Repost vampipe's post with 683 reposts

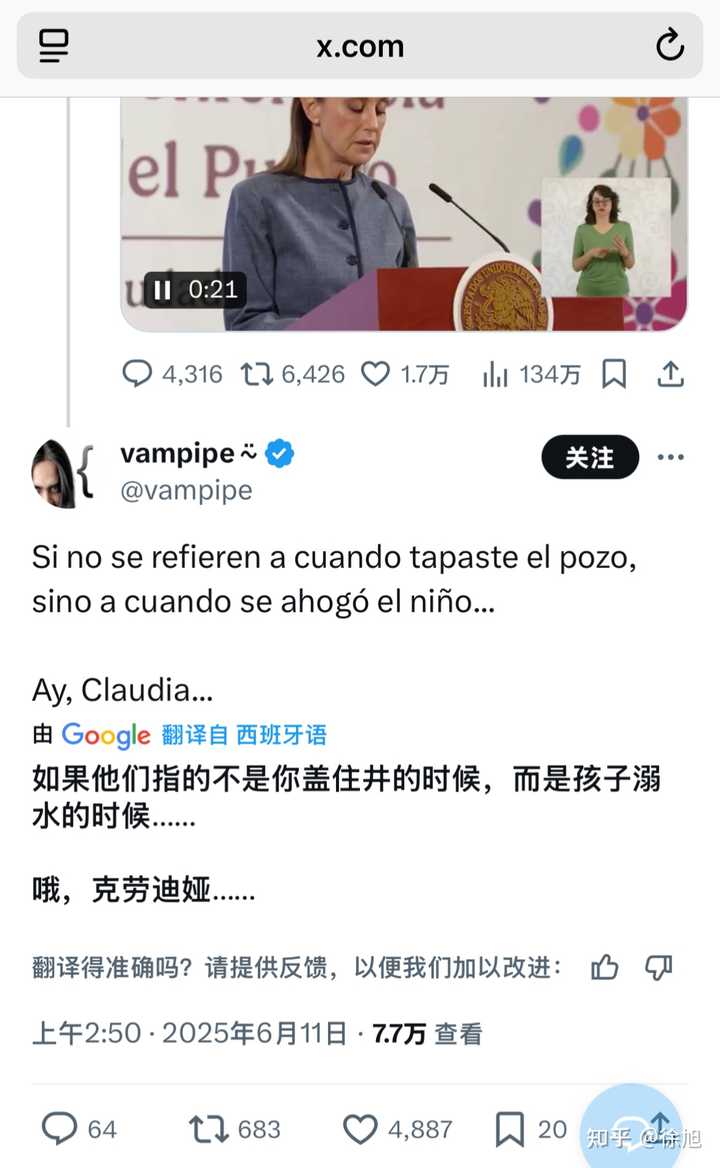pyautogui.click(x=235, y=1129)
